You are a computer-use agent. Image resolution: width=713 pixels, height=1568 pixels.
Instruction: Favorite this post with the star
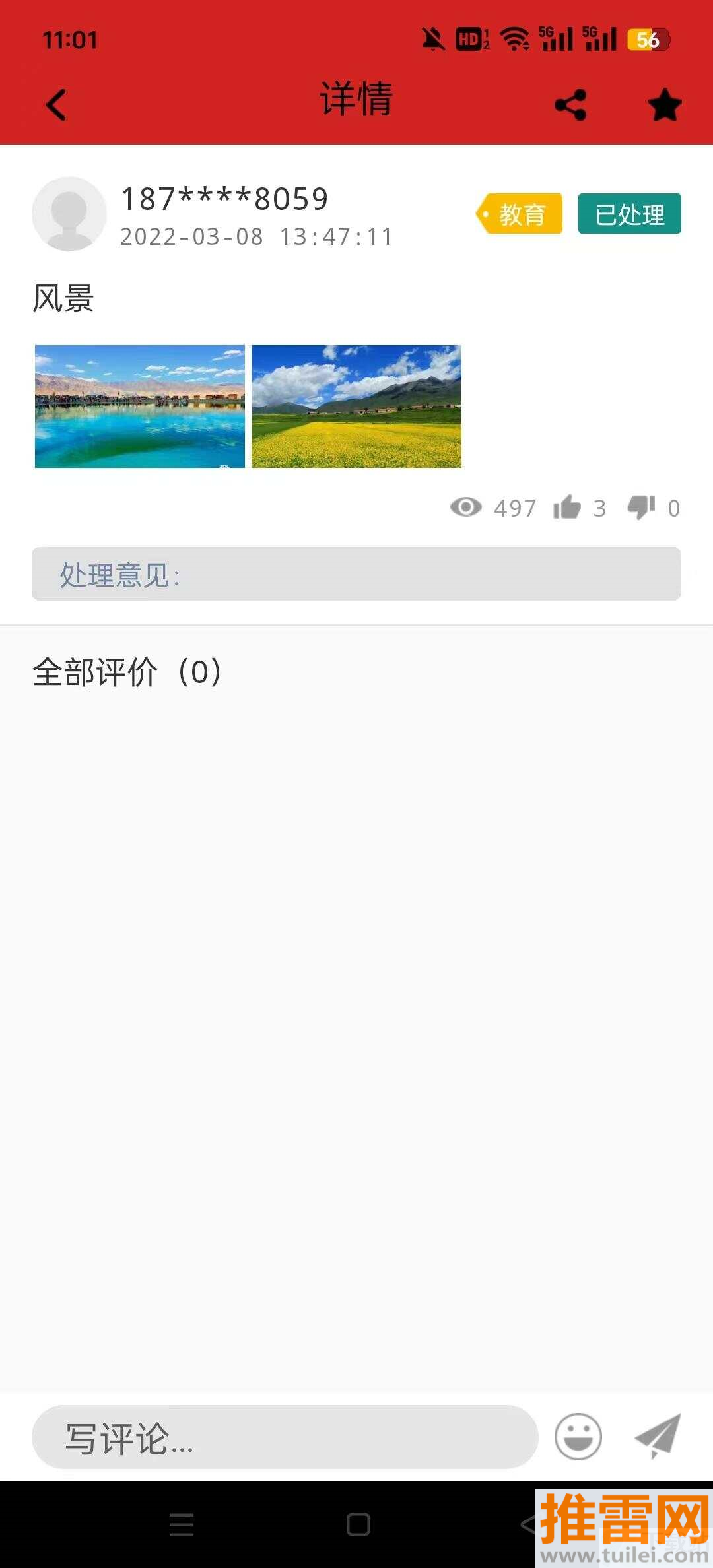pos(664,105)
